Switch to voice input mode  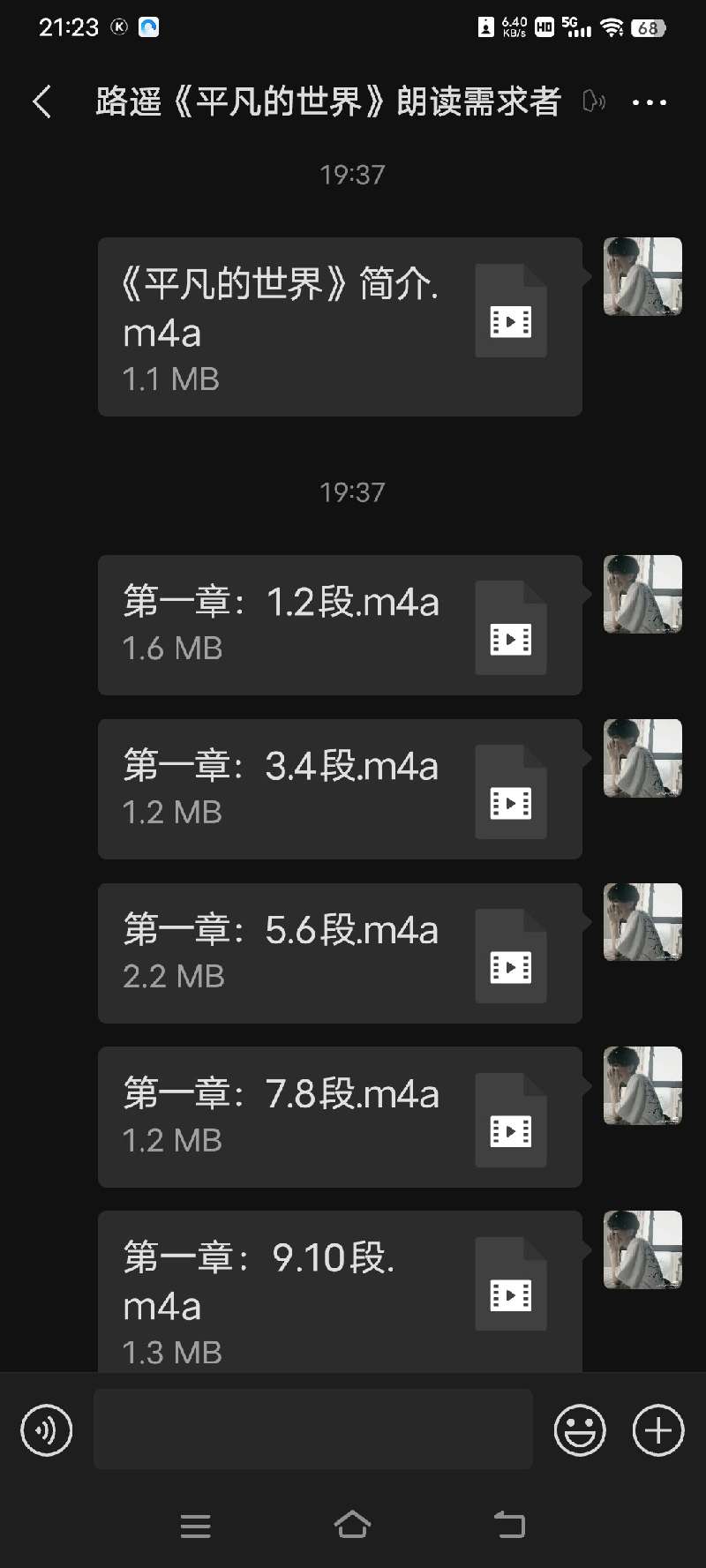46,1429
